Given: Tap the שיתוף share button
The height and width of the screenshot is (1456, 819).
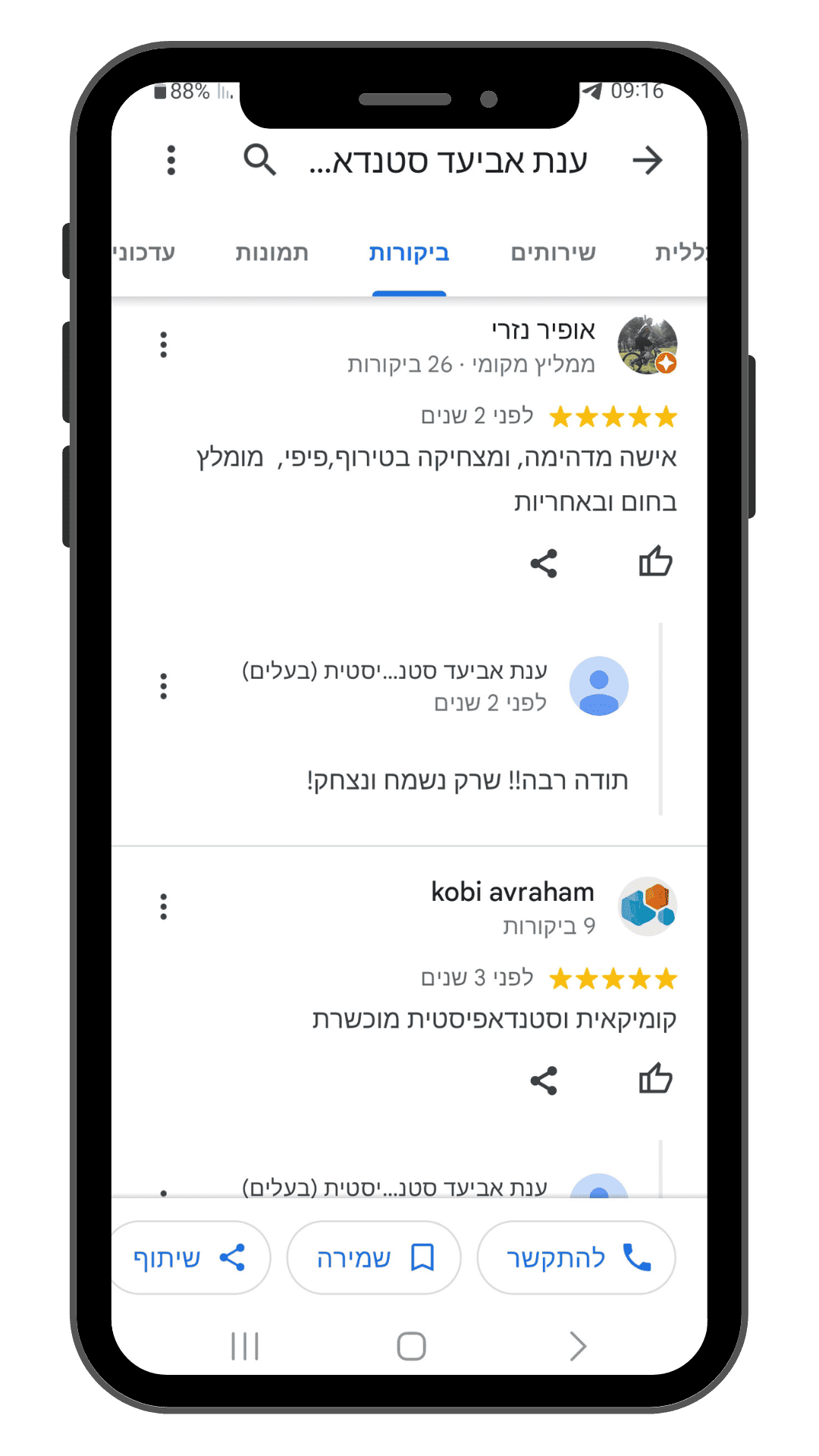Looking at the screenshot, I should [190, 1257].
